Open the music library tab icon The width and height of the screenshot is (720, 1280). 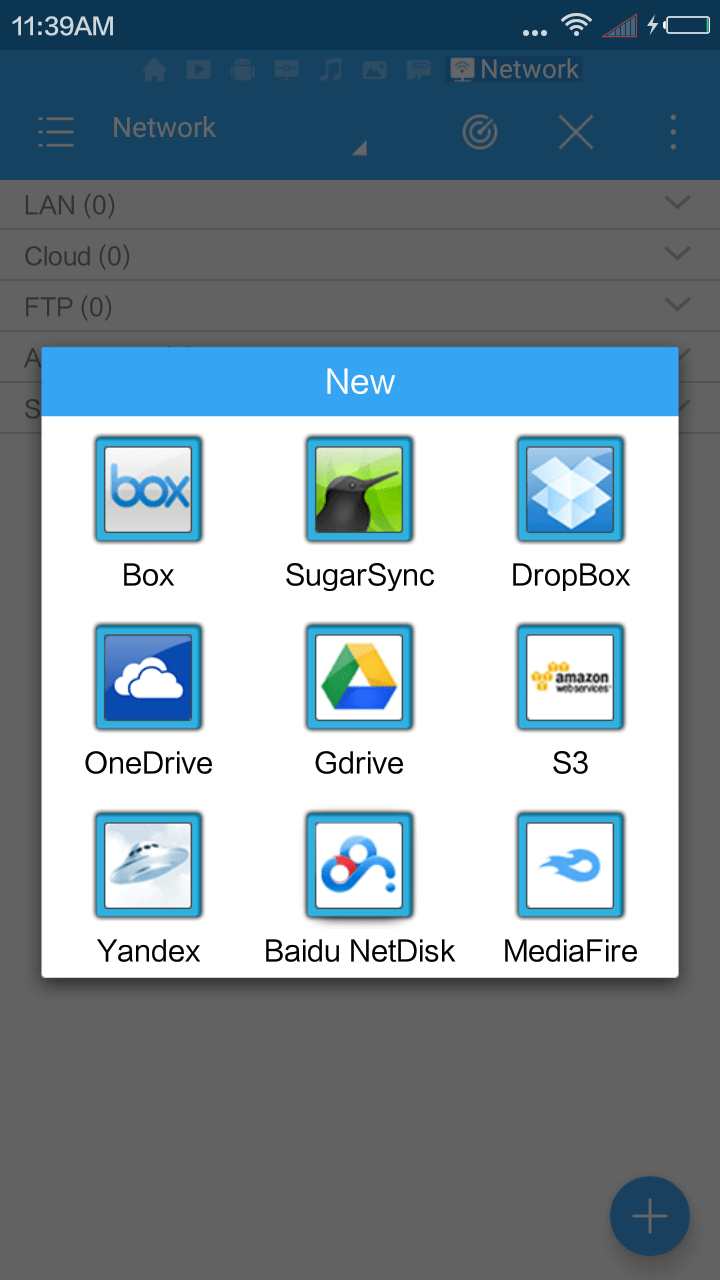[332, 69]
